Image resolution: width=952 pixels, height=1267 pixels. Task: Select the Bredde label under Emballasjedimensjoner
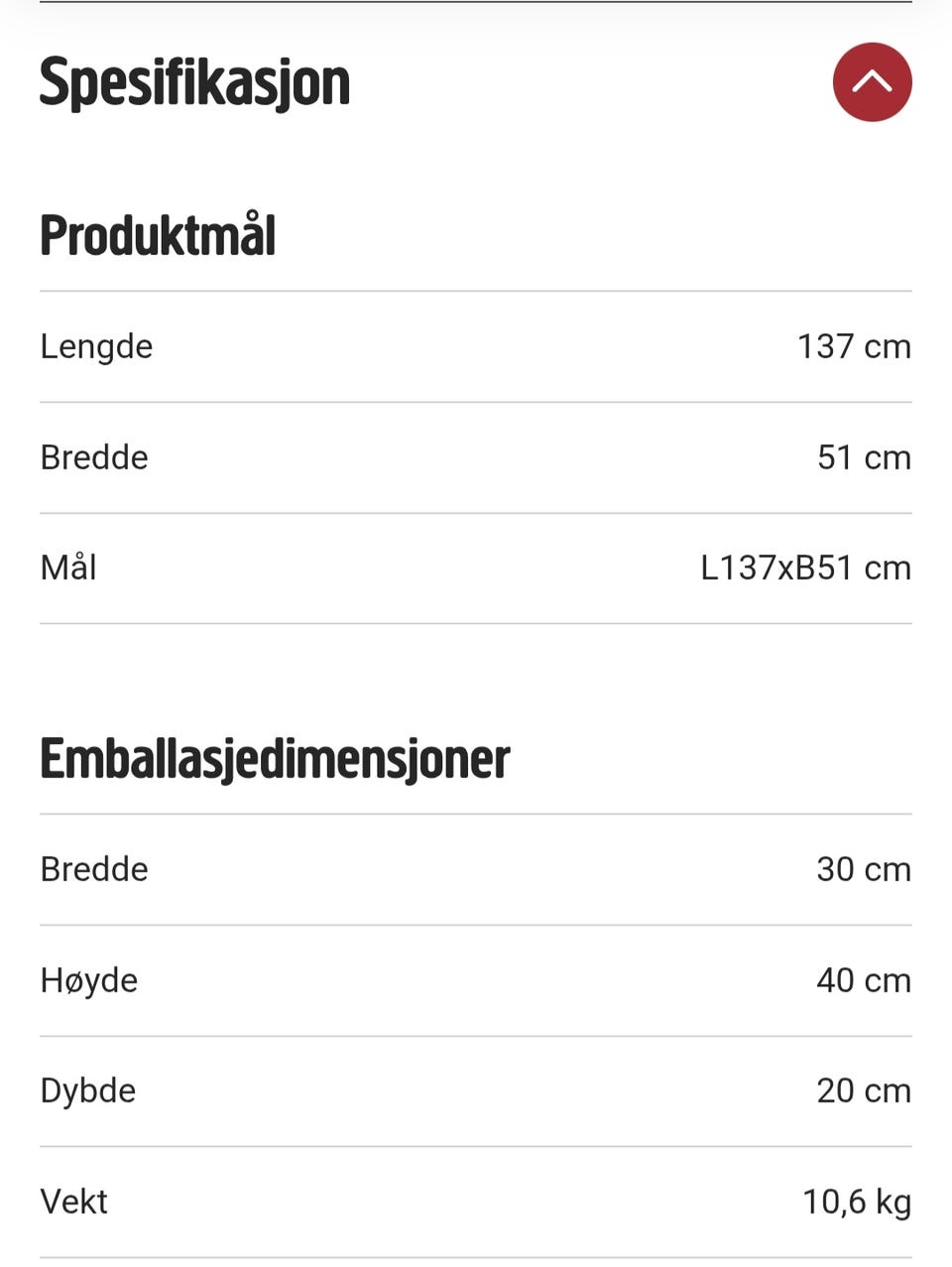(x=94, y=869)
